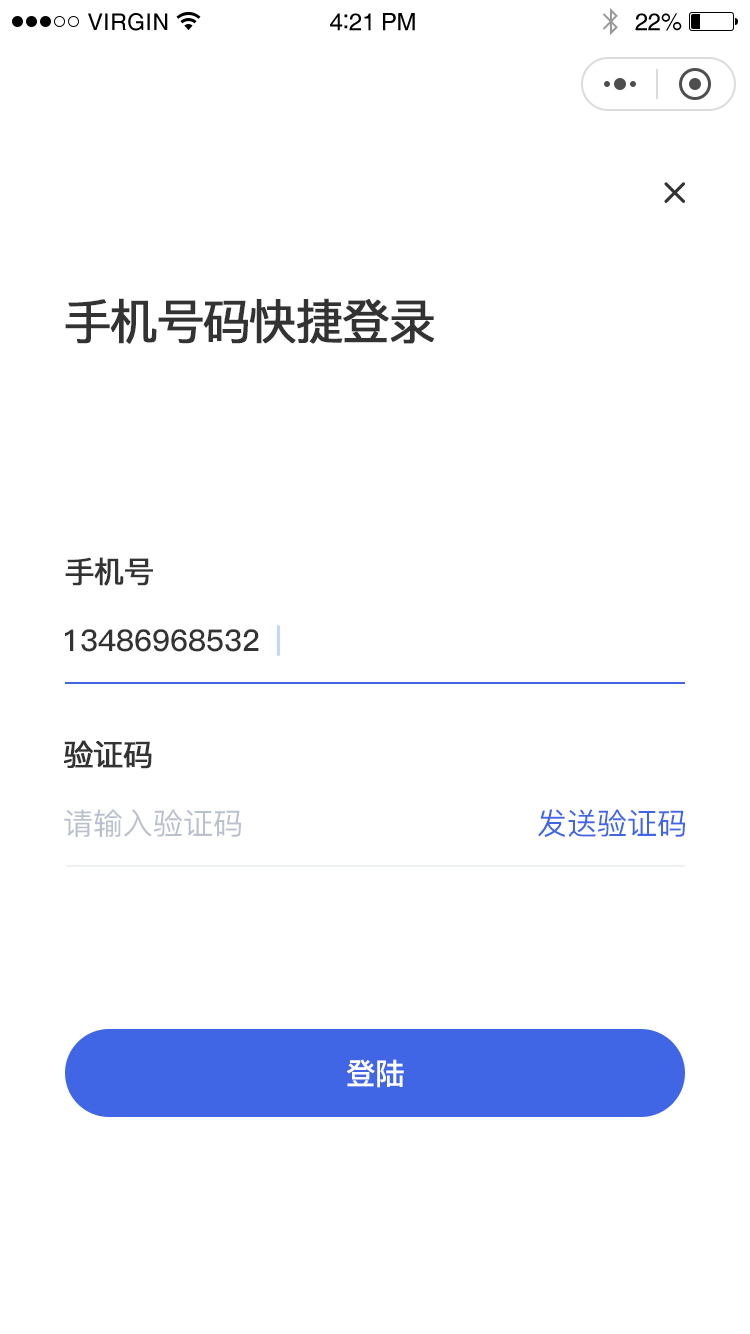This screenshot has height=1334, width=750.
Task: Close the login page via X icon
Action: (x=674, y=193)
